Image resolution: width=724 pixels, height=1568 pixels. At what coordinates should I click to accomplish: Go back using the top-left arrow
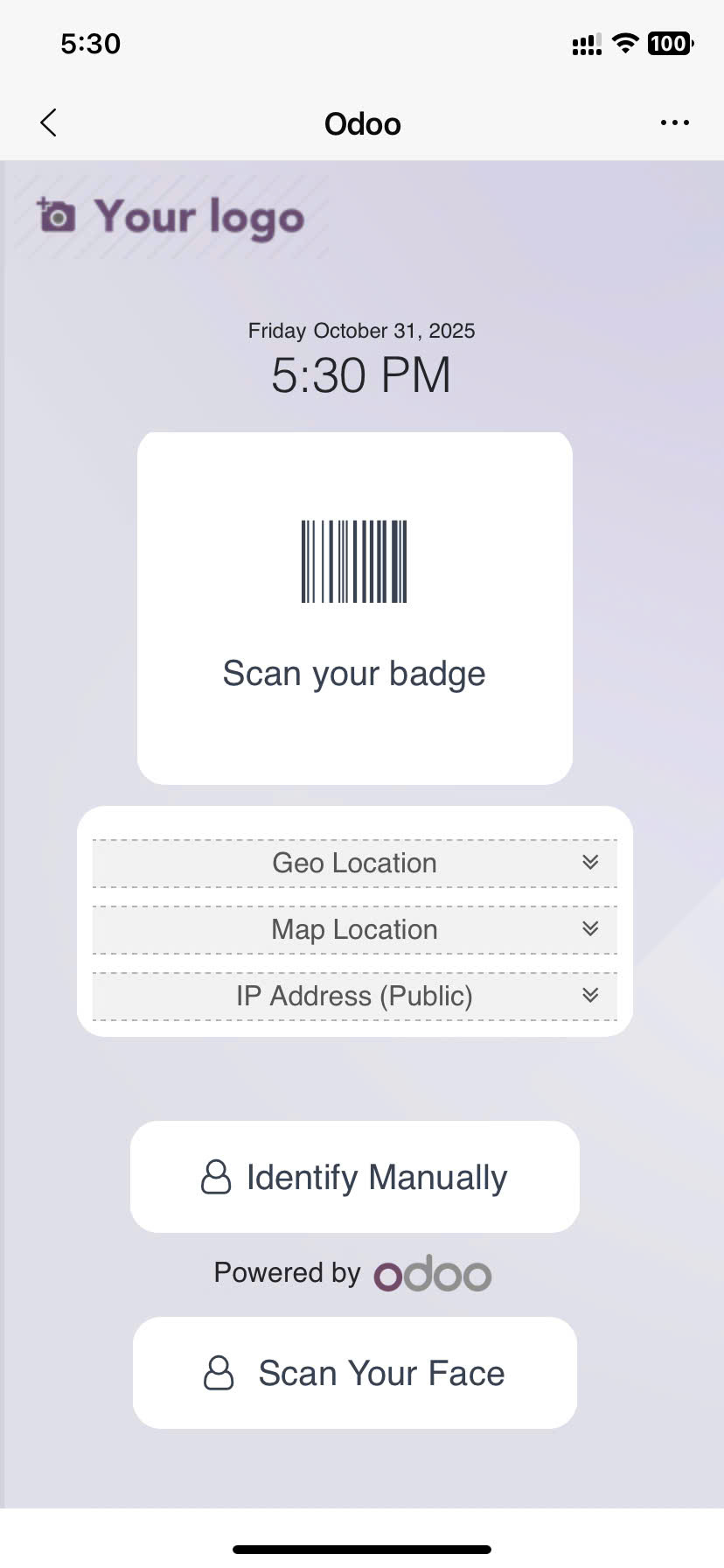point(49,123)
